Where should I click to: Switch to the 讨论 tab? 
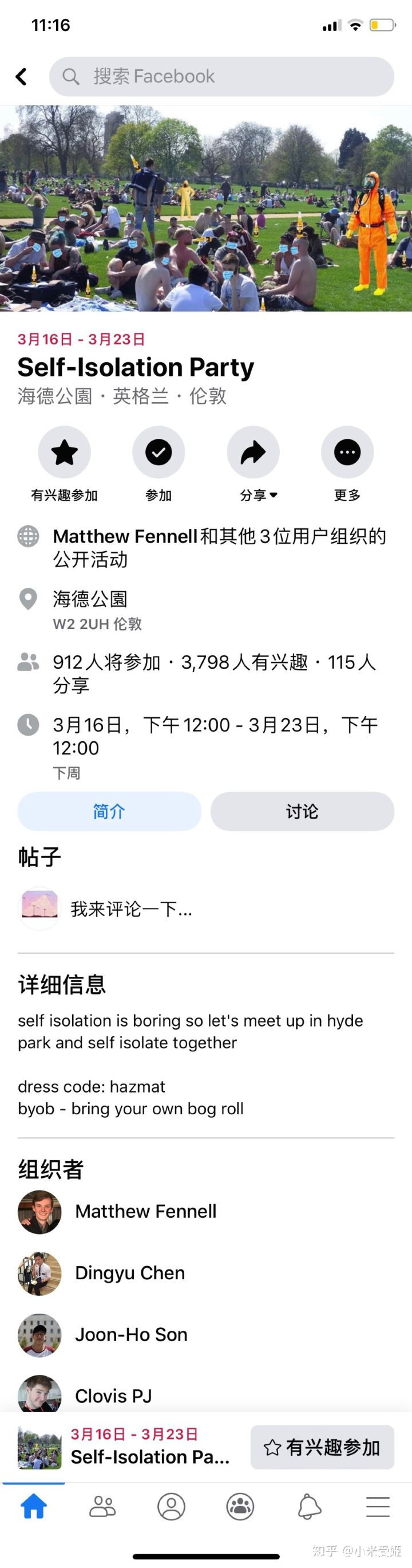302,811
